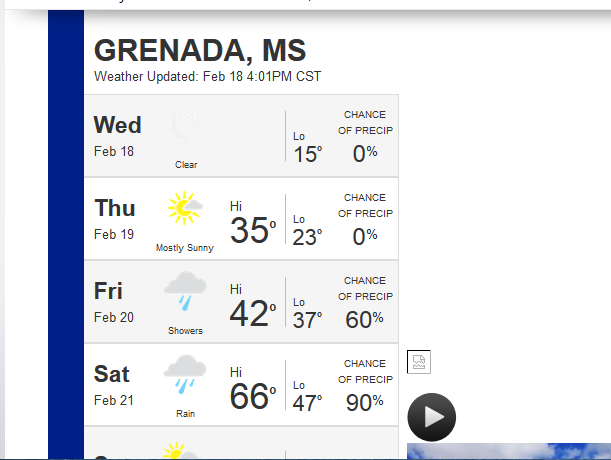Start the video with the play button

tap(431, 417)
